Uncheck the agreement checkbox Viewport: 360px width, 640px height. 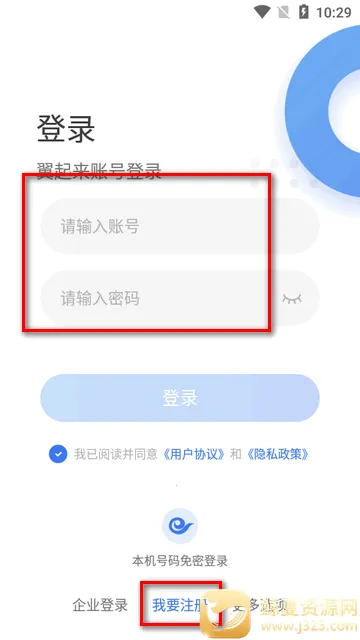pos(58,454)
